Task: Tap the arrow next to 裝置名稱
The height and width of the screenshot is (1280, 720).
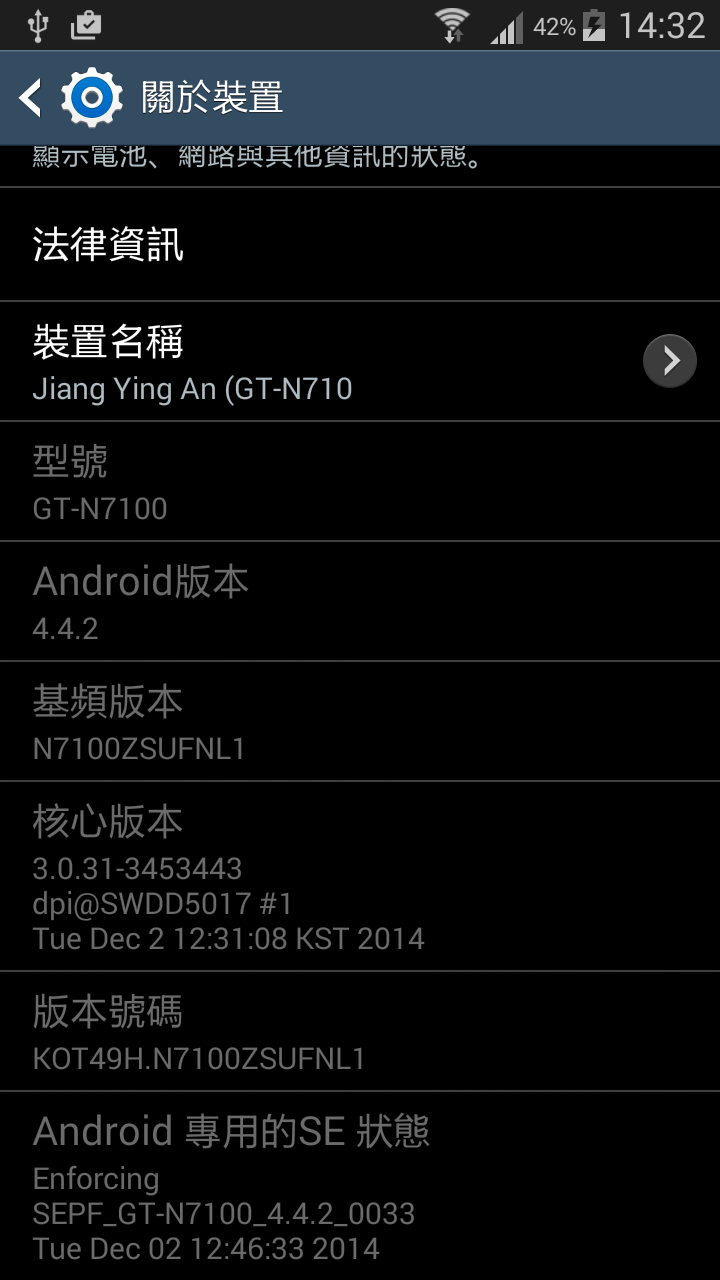Action: 669,360
